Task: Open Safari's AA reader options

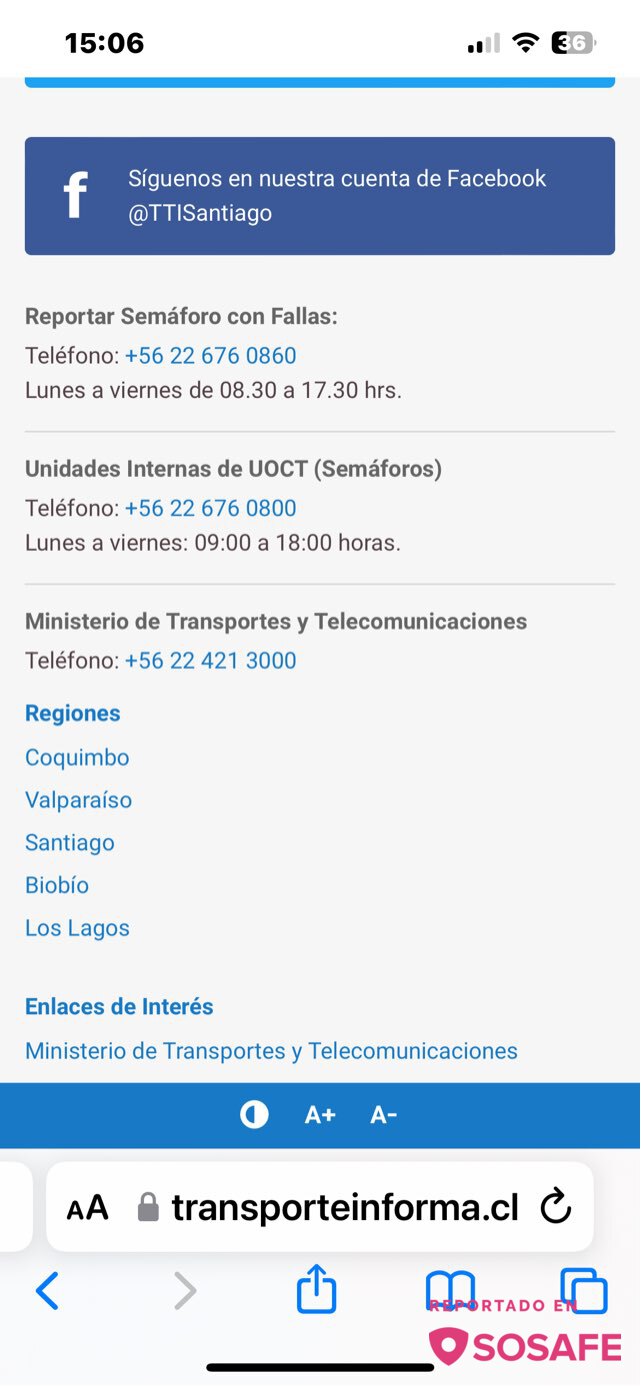Action: pos(88,1208)
